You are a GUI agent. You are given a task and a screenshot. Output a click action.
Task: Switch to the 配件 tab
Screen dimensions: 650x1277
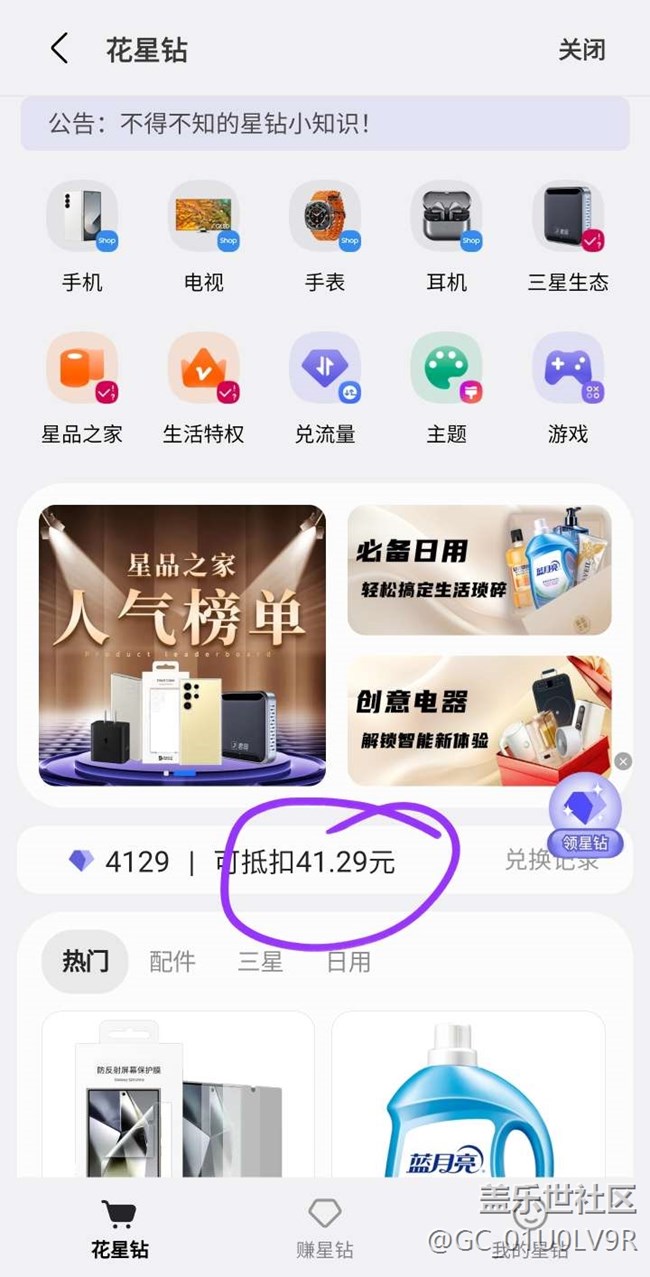(x=171, y=962)
